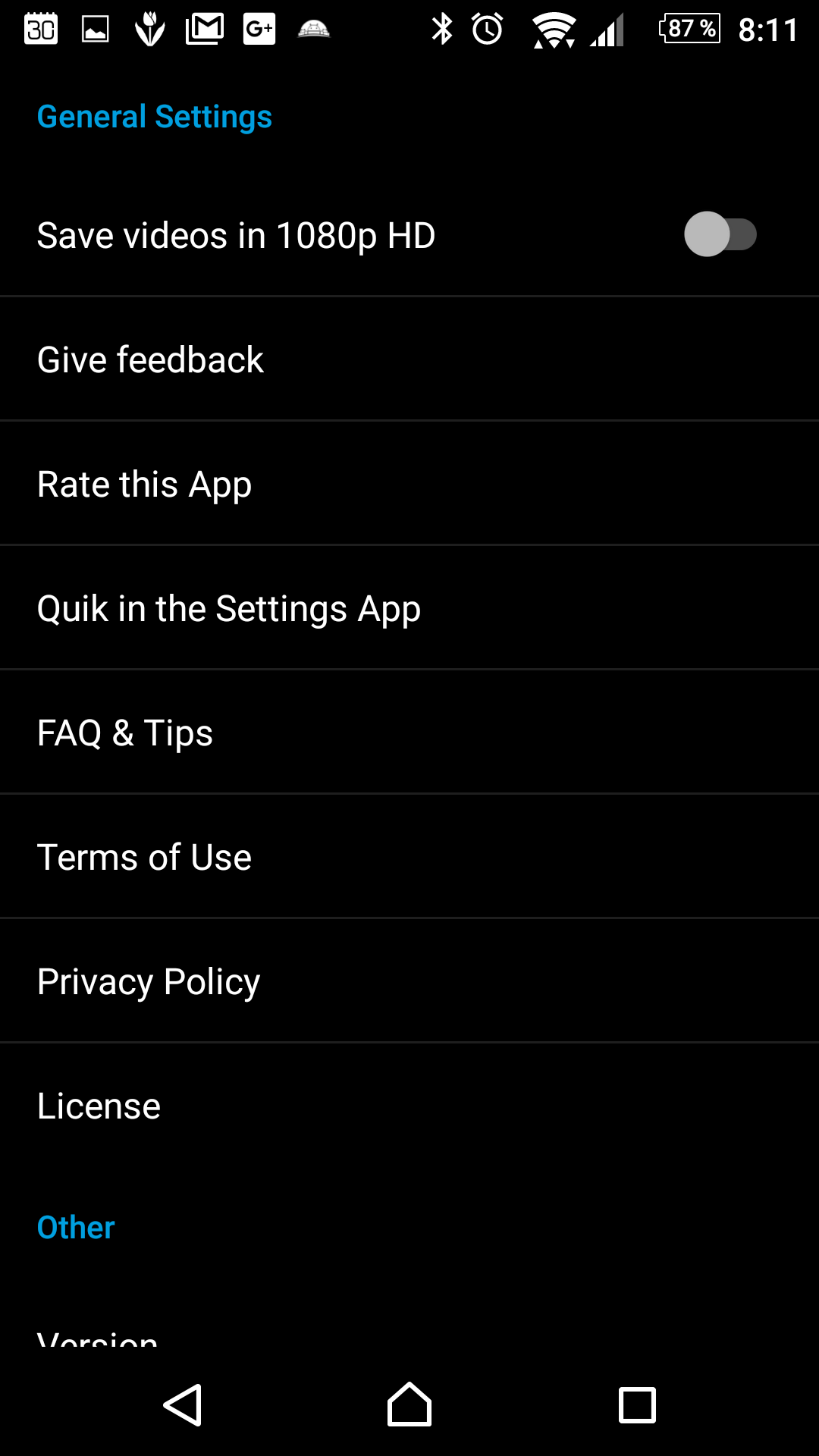The width and height of the screenshot is (819, 1456).
Task: Enable Save videos in 1080p HD switch
Action: [x=720, y=234]
